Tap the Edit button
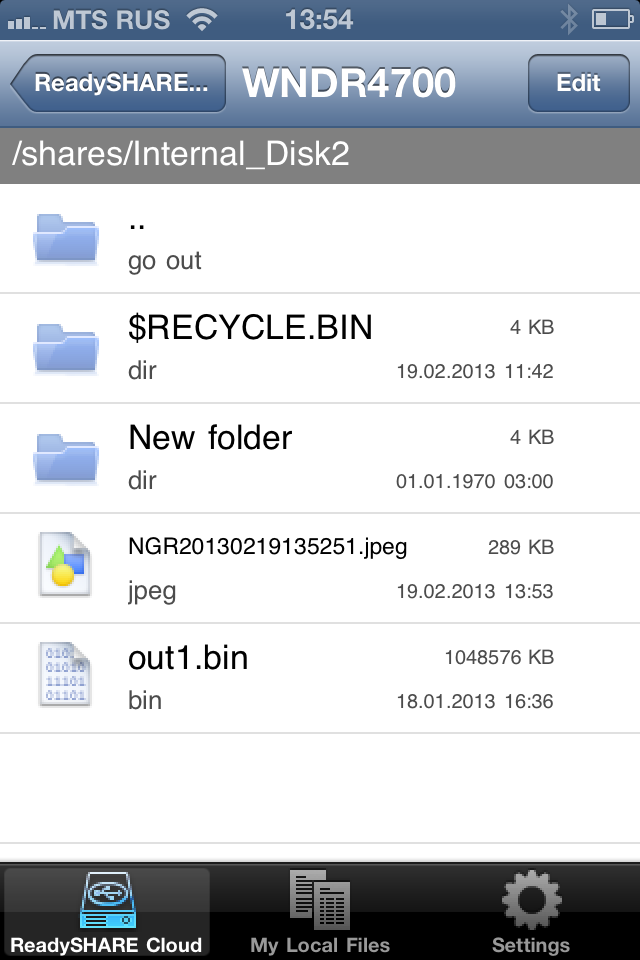The width and height of the screenshot is (640, 960). [x=578, y=84]
